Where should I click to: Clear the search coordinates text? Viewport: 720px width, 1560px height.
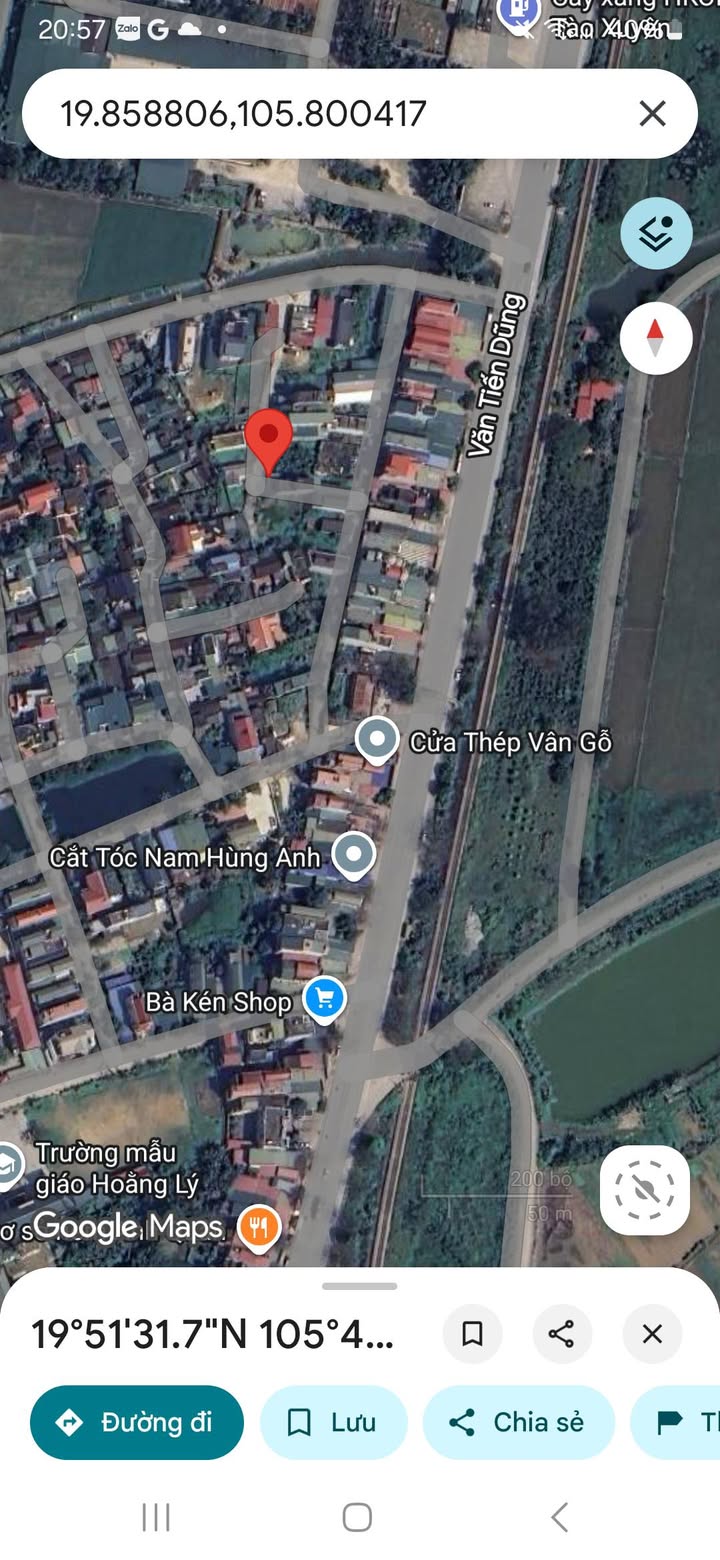coord(652,114)
